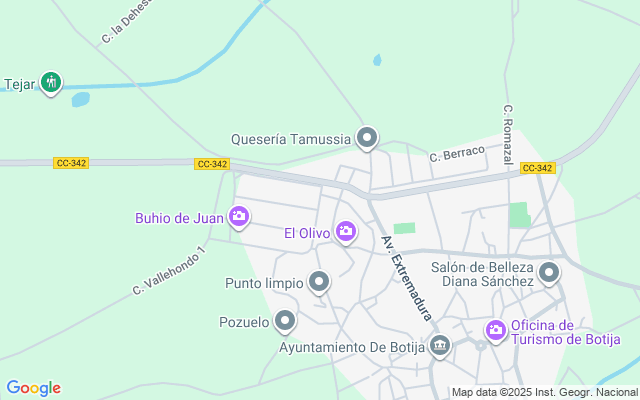This screenshot has height=400, width=640.
Task: Open the Quesería Tamussia map pin
Action: 367,138
